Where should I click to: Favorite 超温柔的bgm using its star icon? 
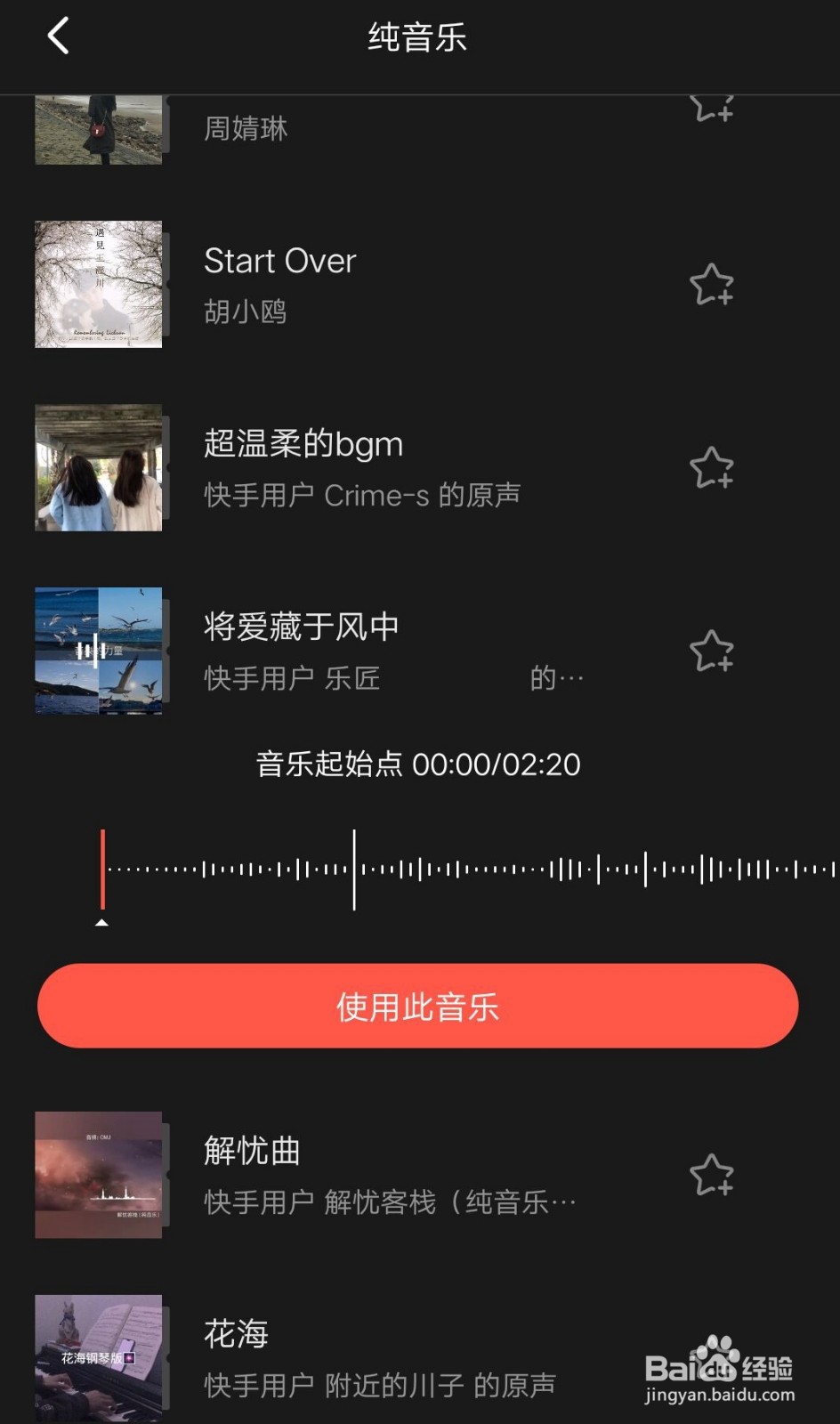(x=712, y=466)
